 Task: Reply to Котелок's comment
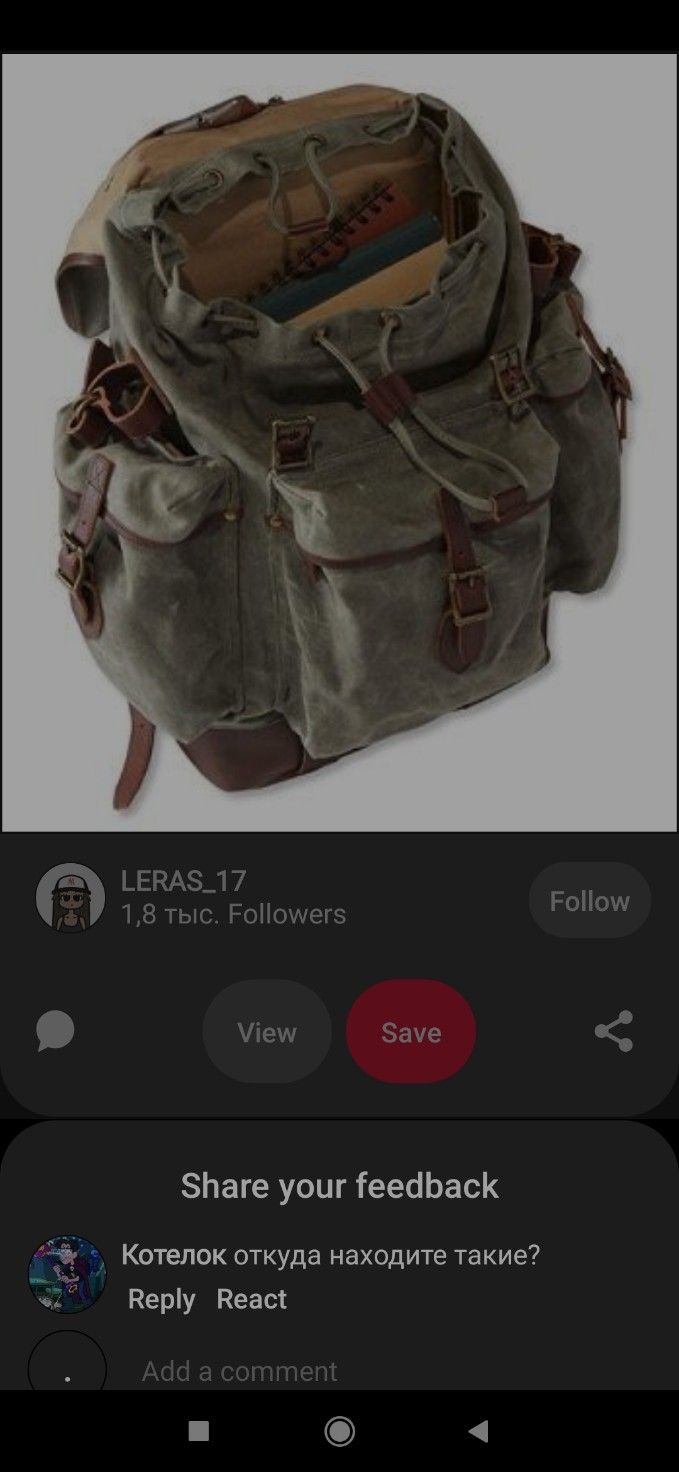(x=161, y=1299)
